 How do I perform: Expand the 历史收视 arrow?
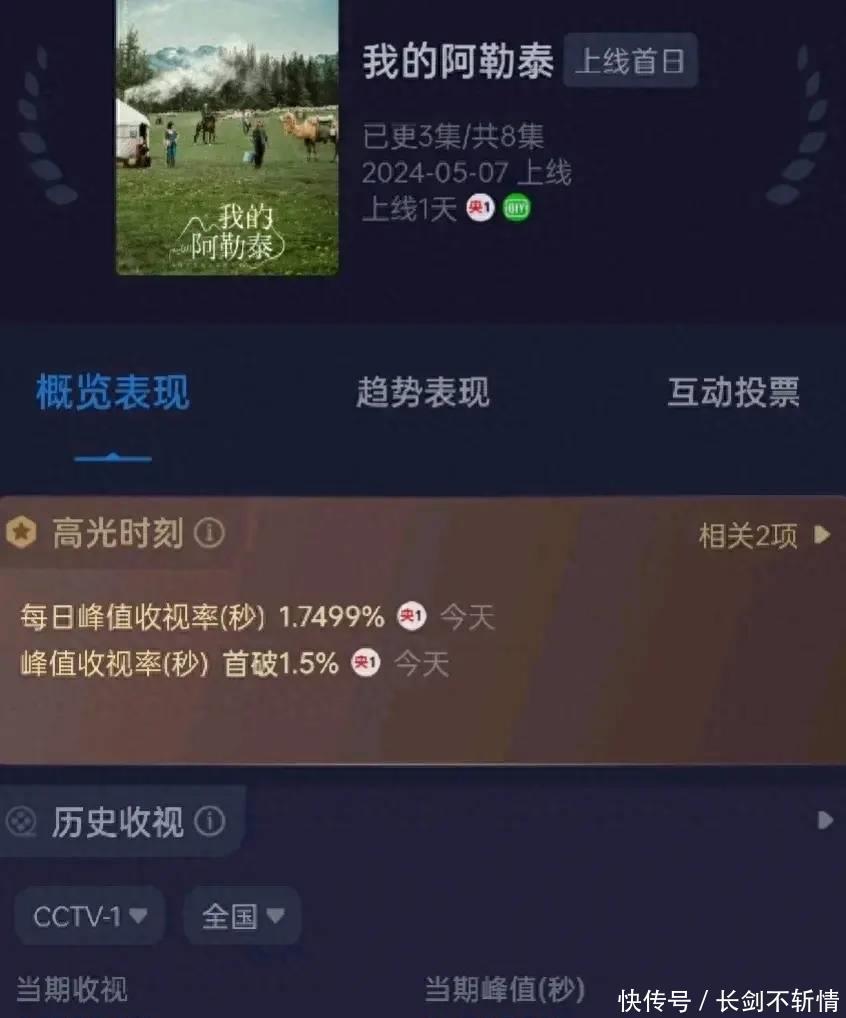pyautogui.click(x=824, y=820)
